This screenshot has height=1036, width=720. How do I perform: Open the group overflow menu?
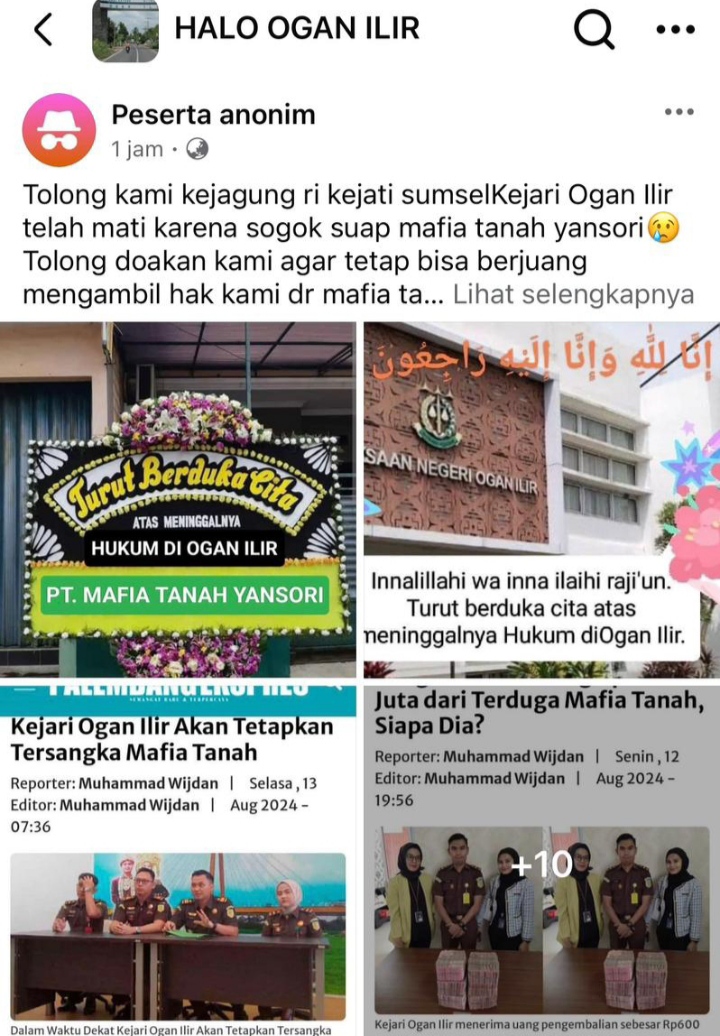pyautogui.click(x=675, y=30)
